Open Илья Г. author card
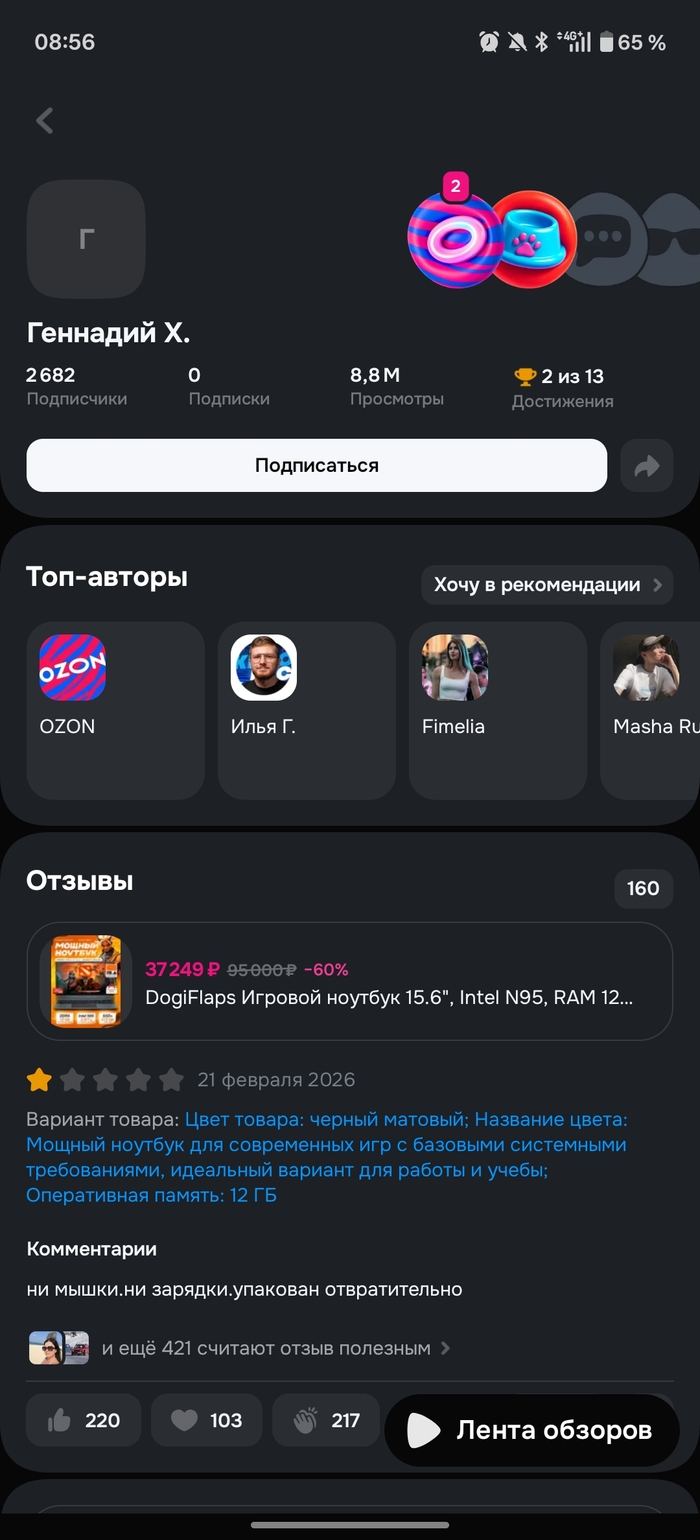The image size is (700, 1540). click(x=306, y=710)
